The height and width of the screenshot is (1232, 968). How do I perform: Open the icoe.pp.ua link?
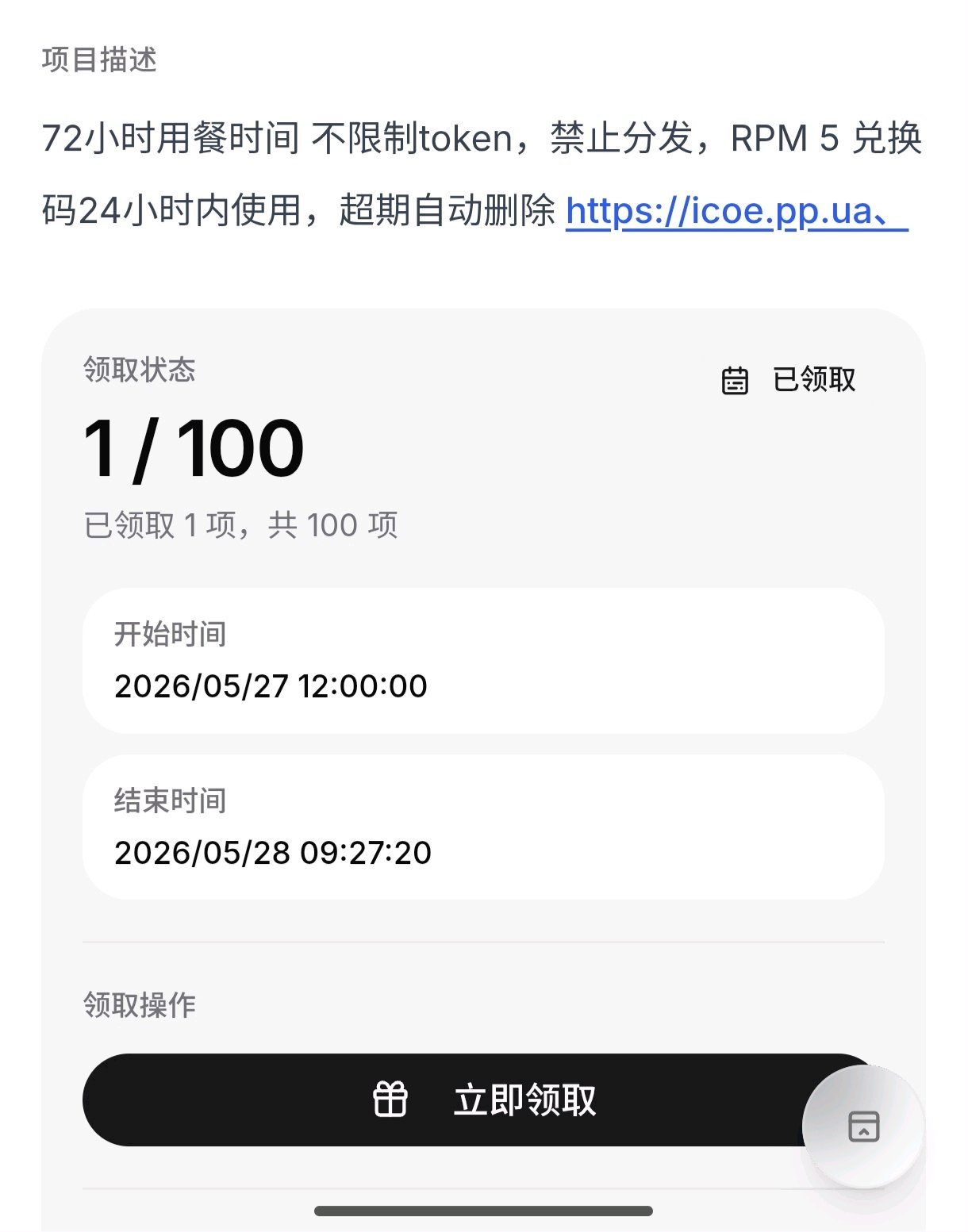736,211
